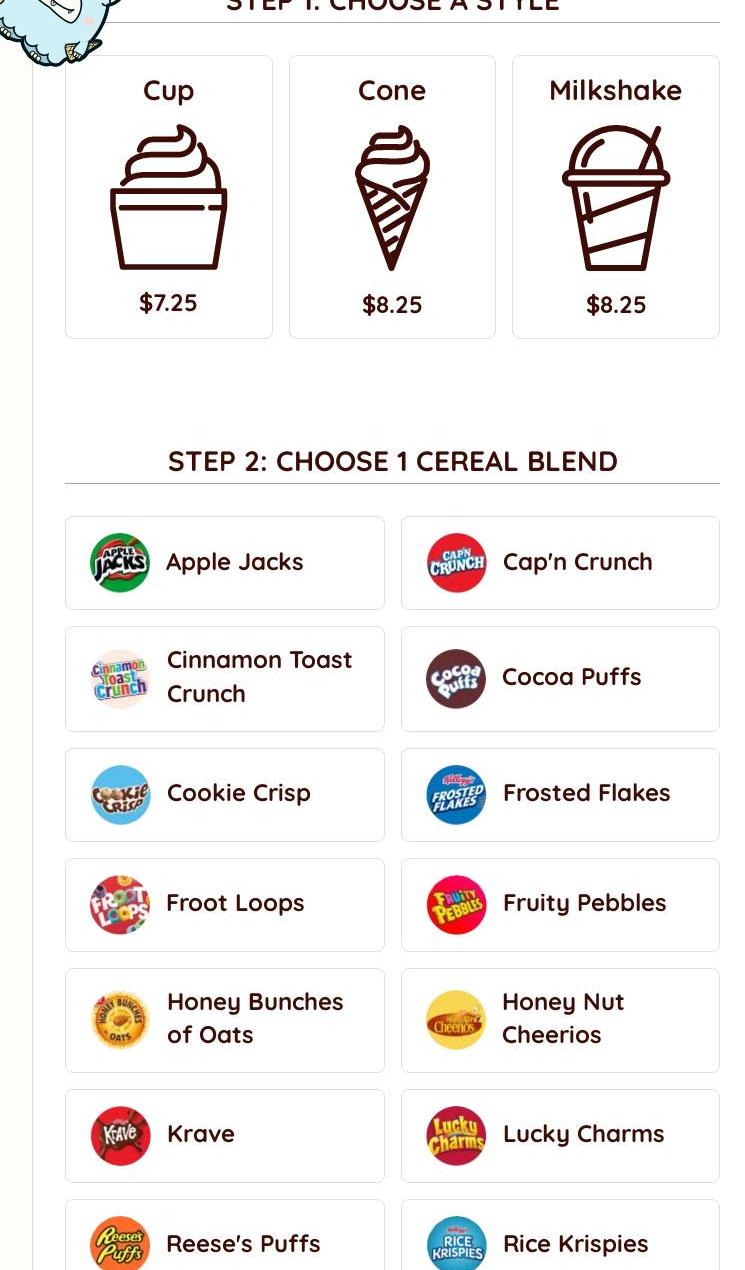Screen dimensions: 745x1270
Task: Choose Krave cereal blend
Action: point(224,1135)
